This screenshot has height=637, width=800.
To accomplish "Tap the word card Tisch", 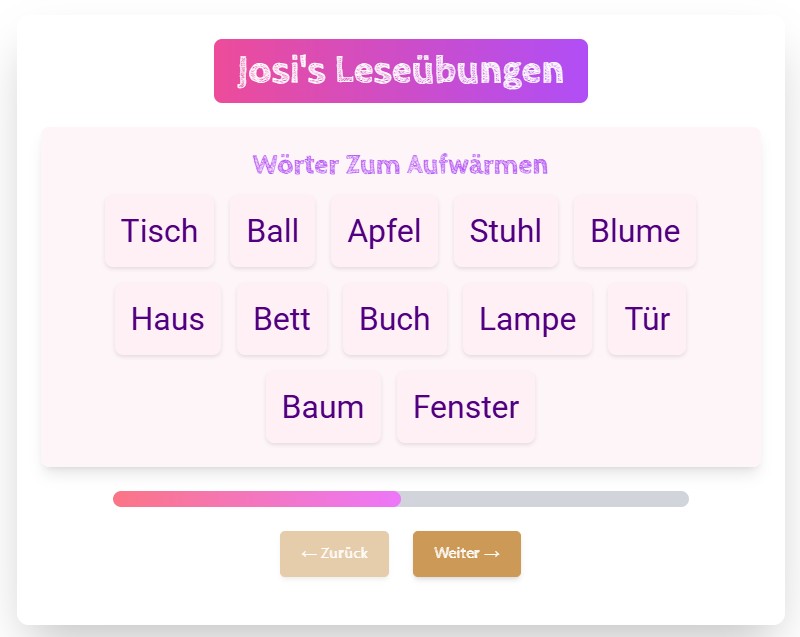I will click(159, 231).
